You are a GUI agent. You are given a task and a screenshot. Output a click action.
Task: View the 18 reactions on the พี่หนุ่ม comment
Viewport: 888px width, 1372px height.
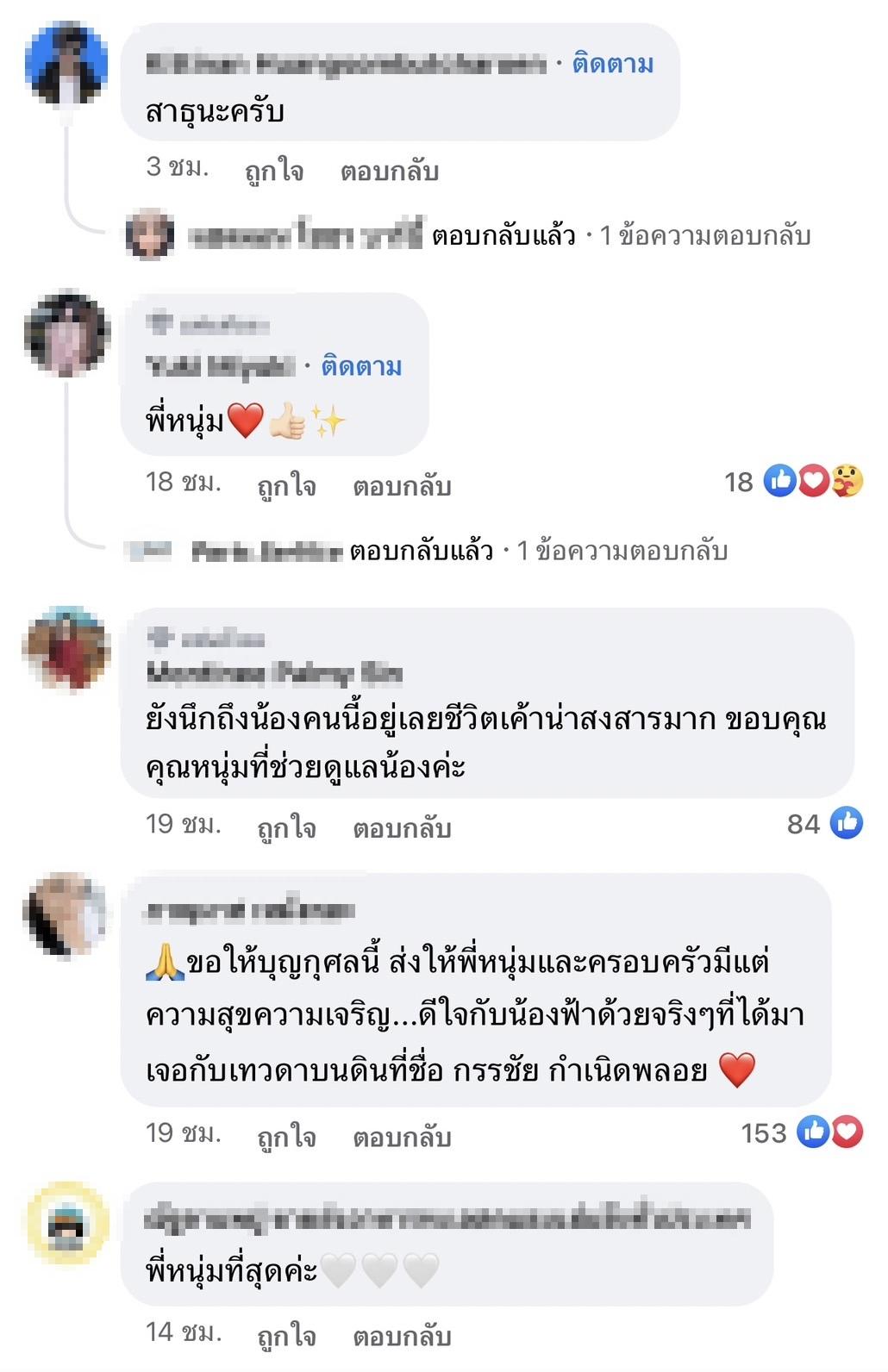[x=794, y=482]
